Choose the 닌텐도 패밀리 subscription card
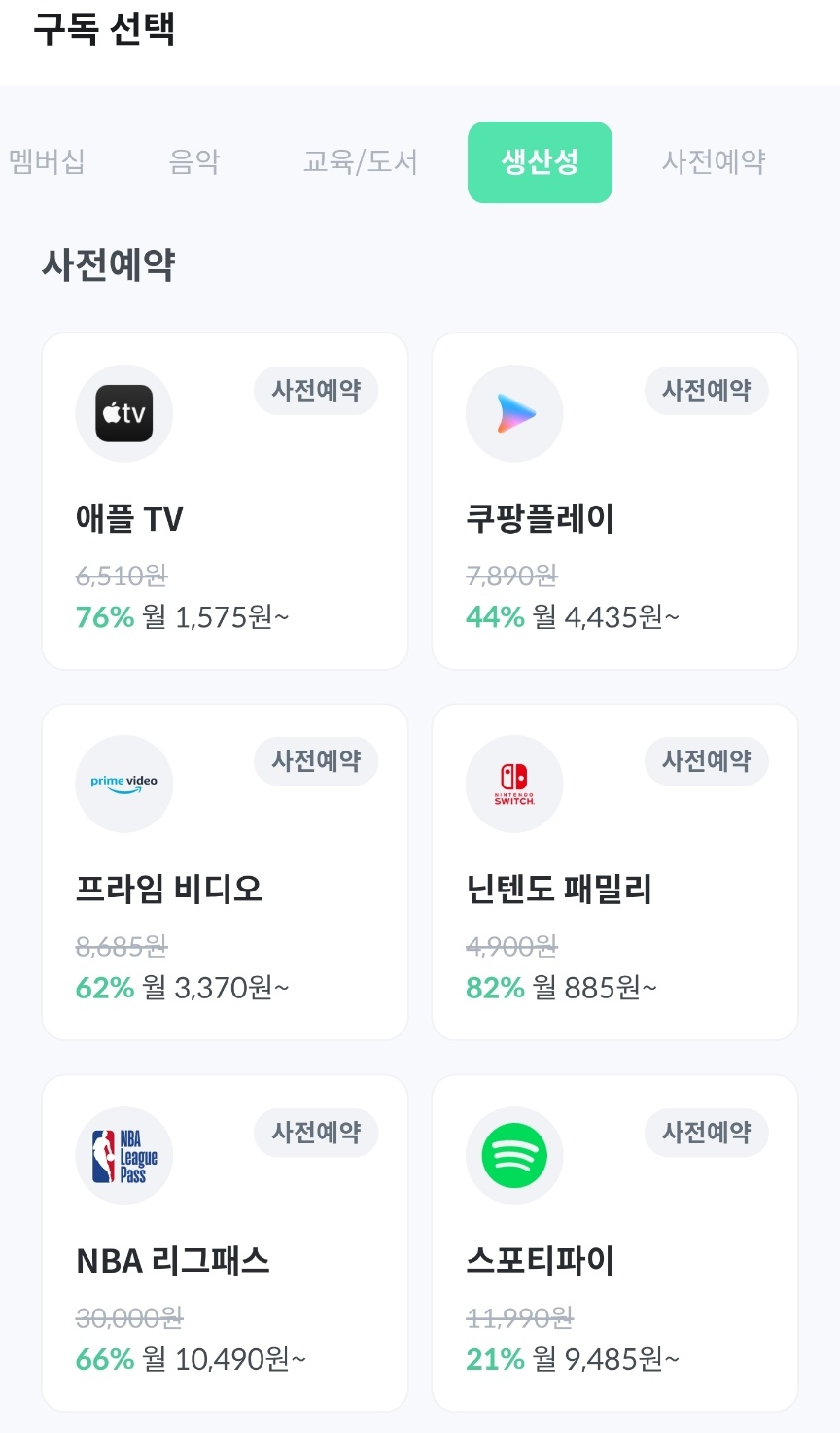The width and height of the screenshot is (840, 1433). pyautogui.click(x=614, y=872)
